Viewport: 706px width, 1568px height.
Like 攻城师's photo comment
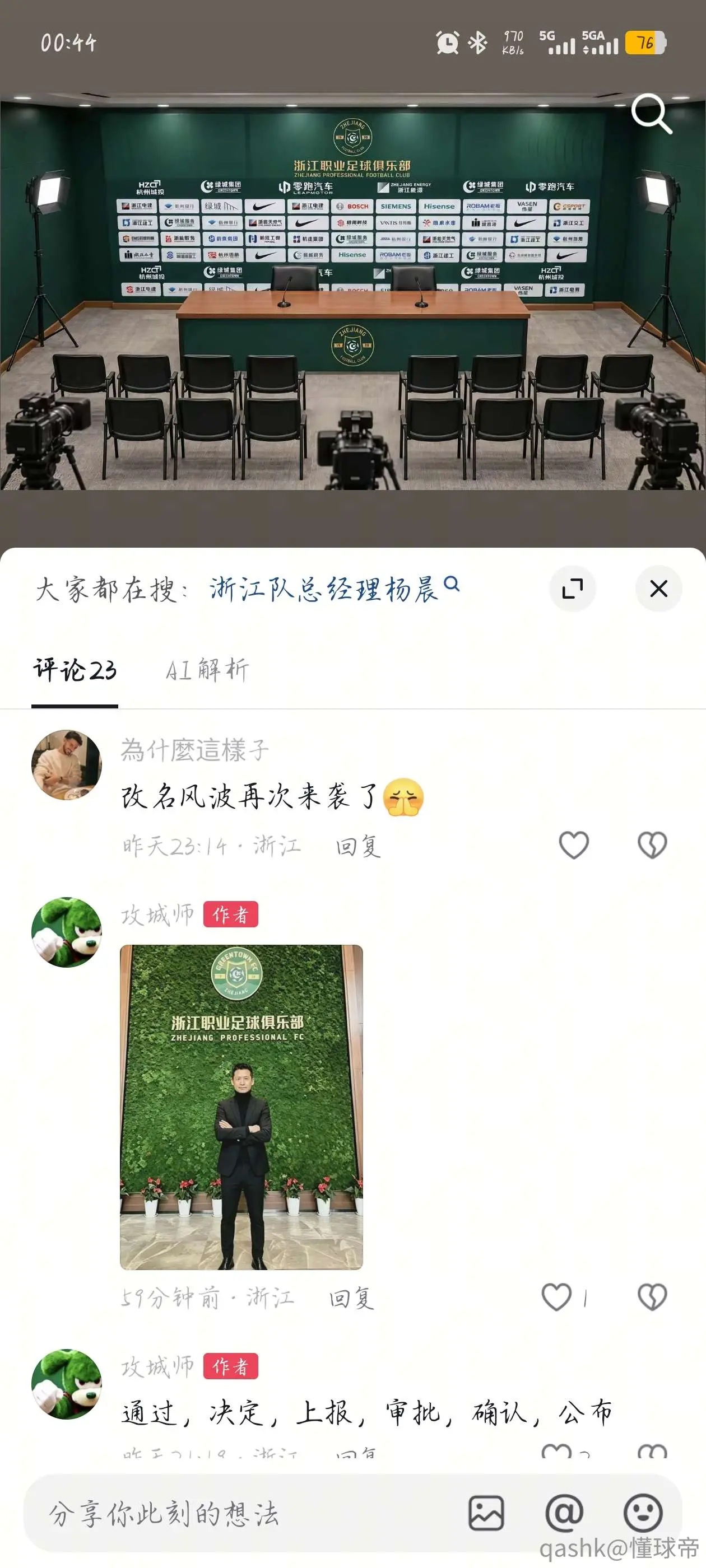click(x=557, y=1296)
